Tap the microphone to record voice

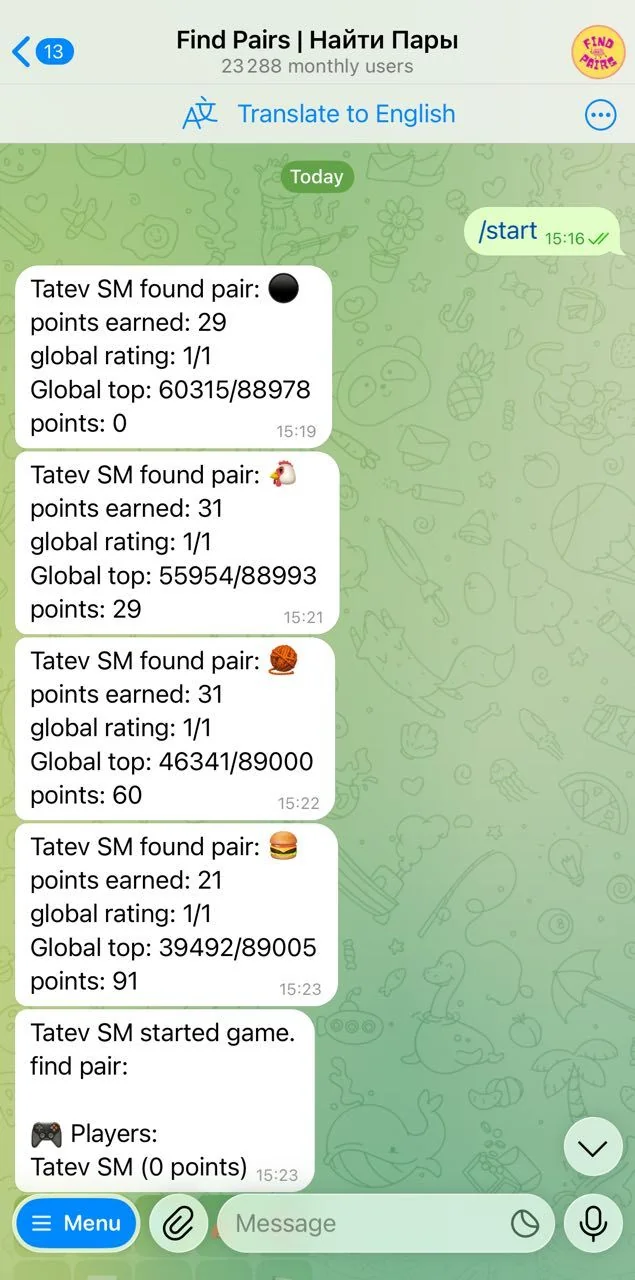click(593, 1223)
